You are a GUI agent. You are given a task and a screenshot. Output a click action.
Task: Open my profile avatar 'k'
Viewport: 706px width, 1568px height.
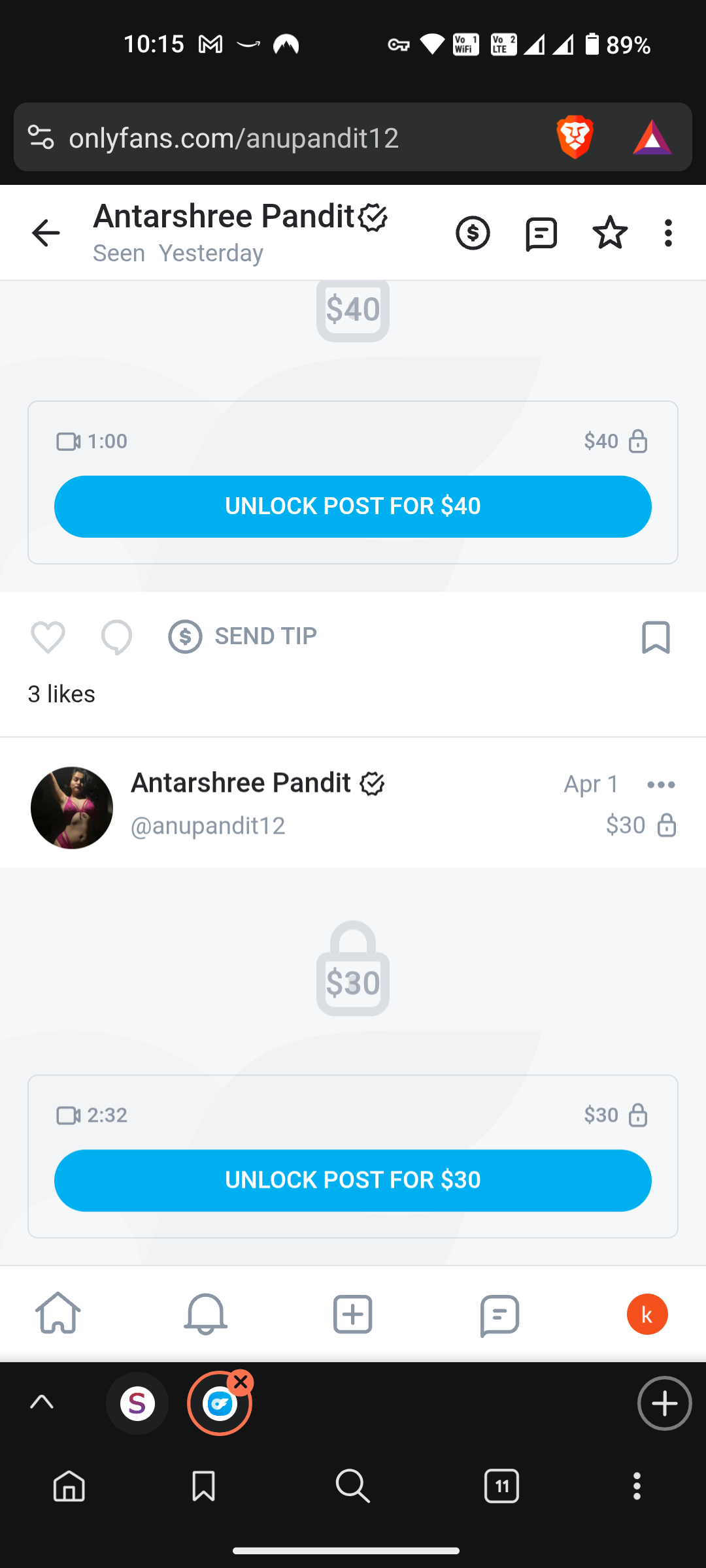[x=647, y=1313]
